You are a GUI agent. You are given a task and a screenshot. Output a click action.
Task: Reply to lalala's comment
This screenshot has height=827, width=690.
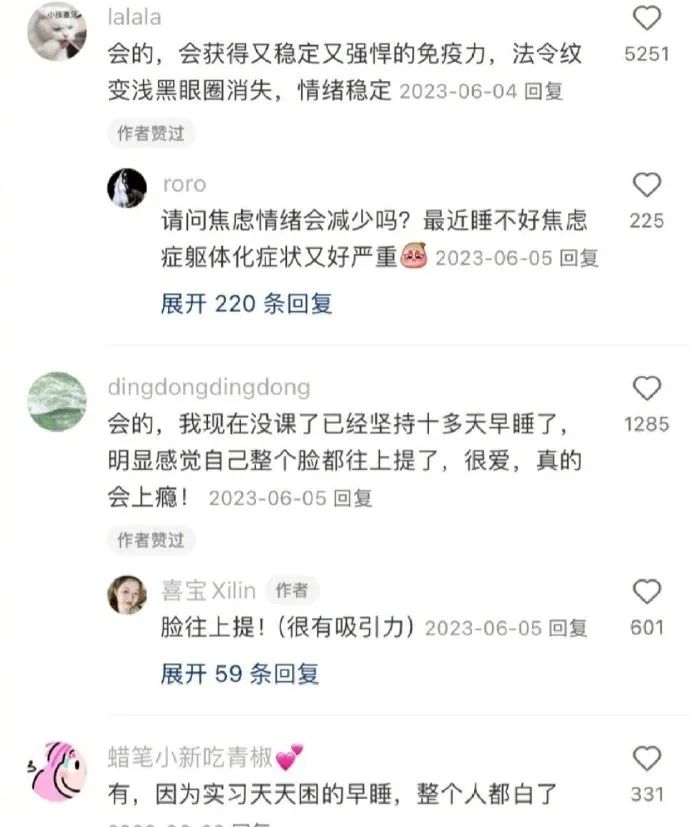(544, 91)
